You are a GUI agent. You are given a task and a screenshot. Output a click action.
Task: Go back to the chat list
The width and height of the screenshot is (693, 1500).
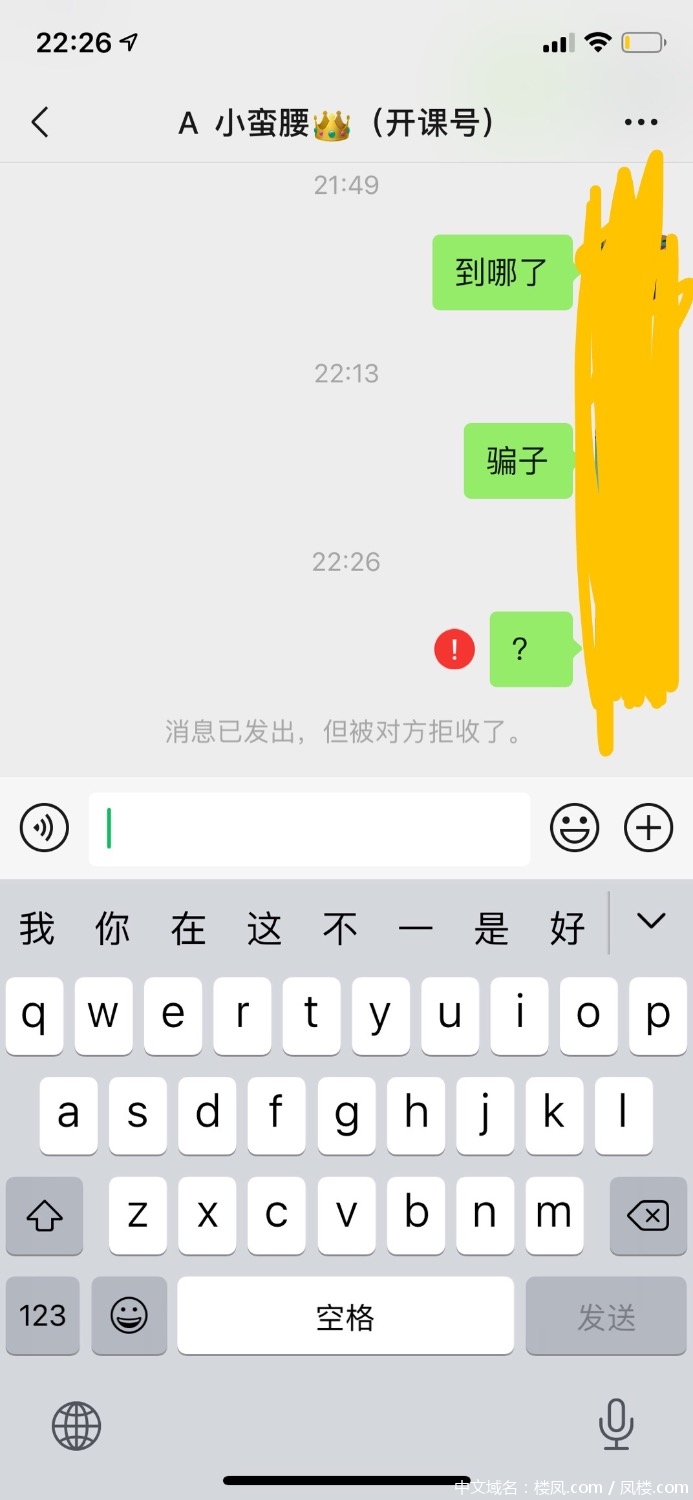click(x=40, y=123)
